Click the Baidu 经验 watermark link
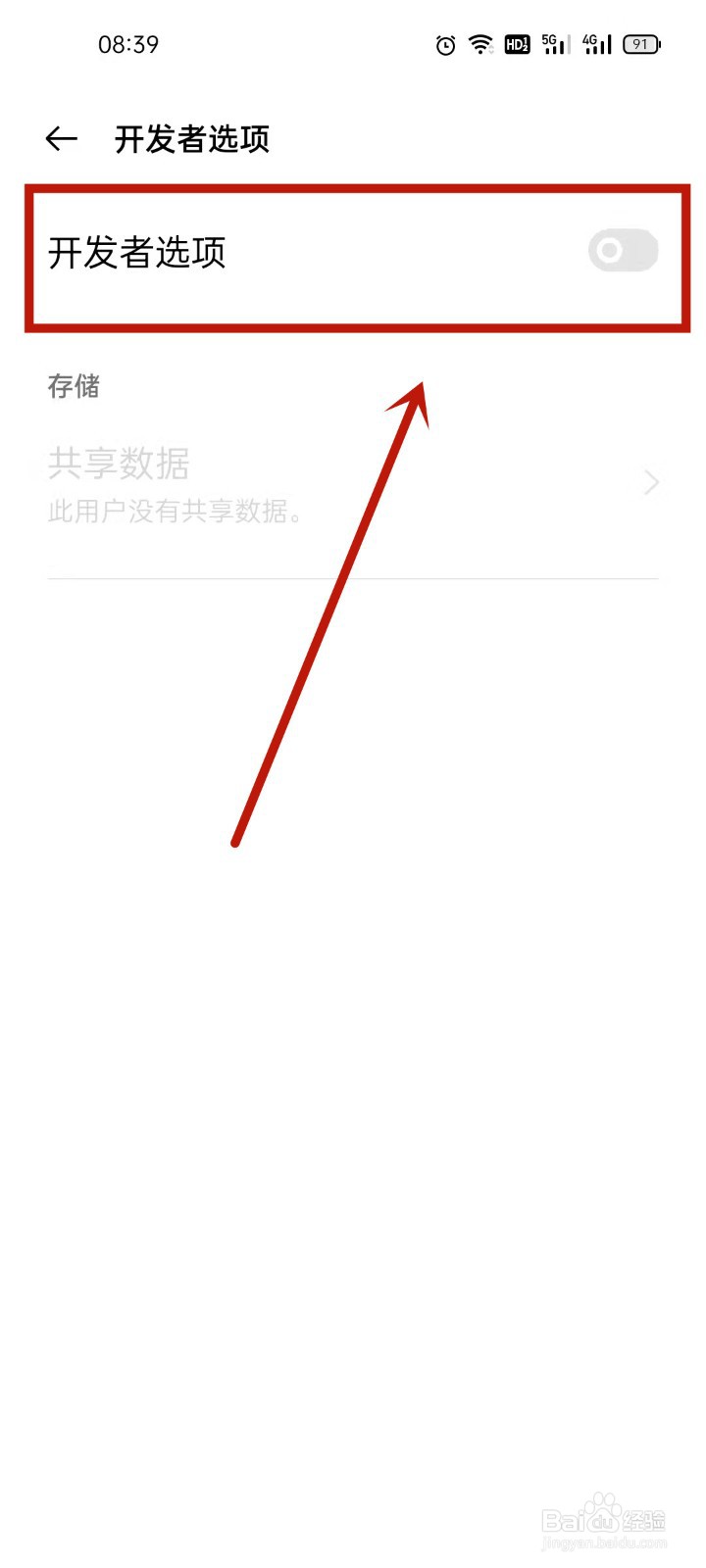Image resolution: width=706 pixels, height=1568 pixels. [x=603, y=1517]
